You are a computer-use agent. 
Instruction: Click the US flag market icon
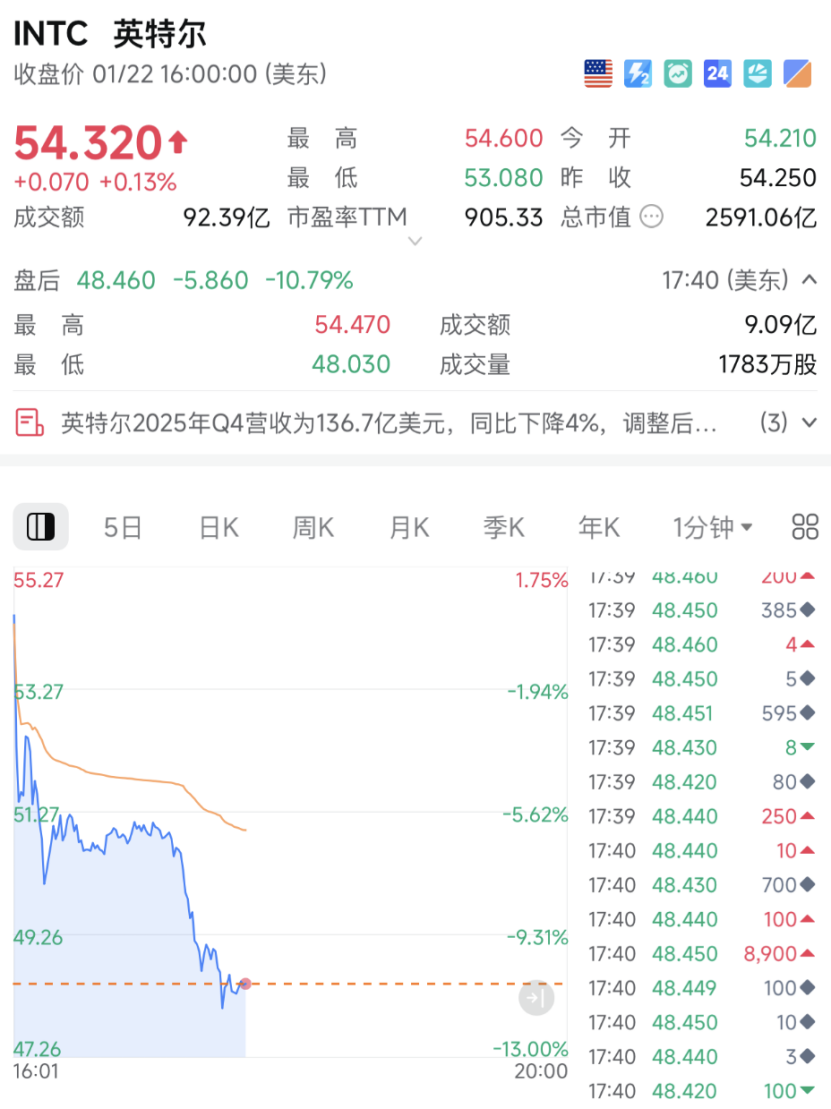598,73
